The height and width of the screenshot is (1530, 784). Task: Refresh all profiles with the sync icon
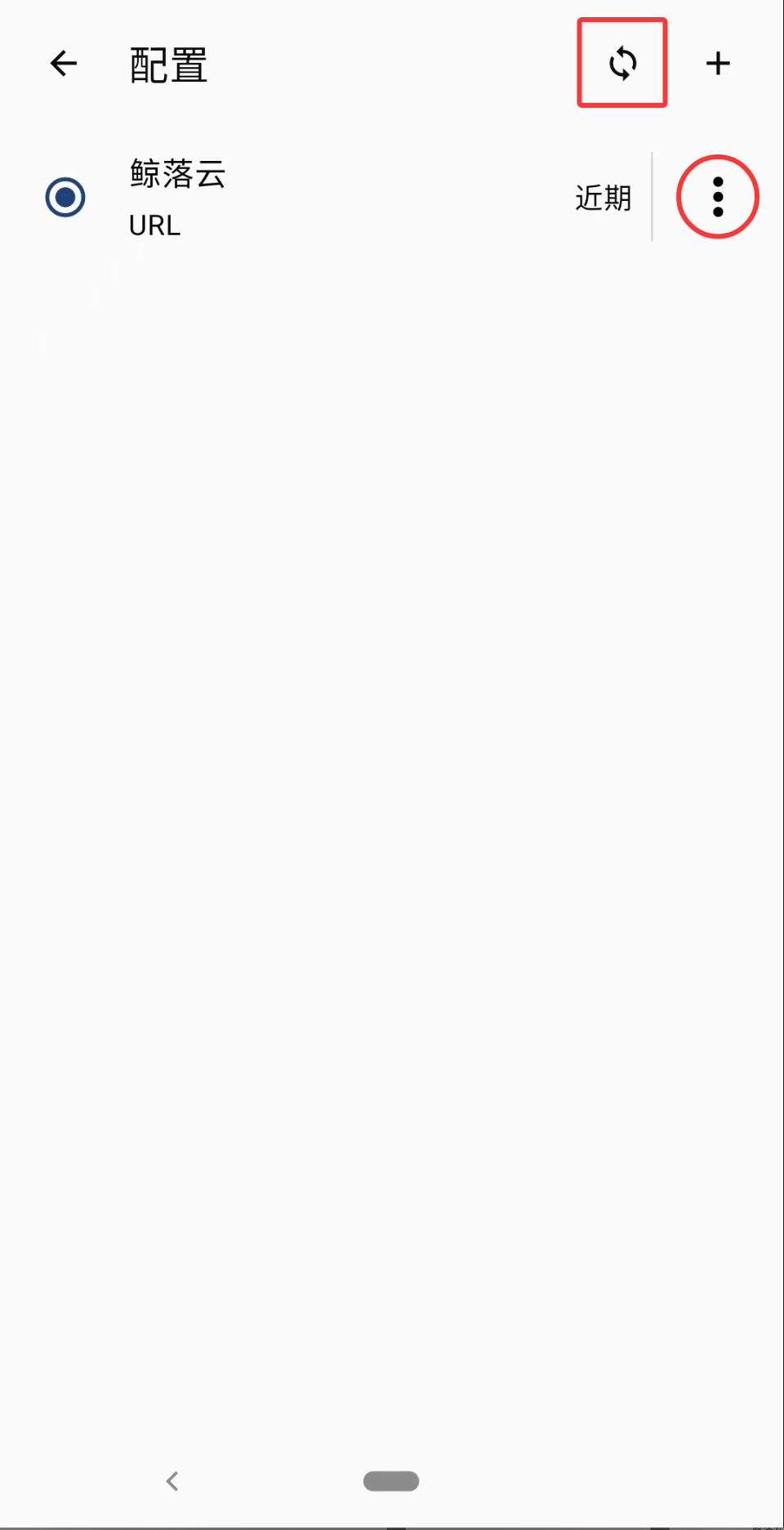(x=622, y=63)
